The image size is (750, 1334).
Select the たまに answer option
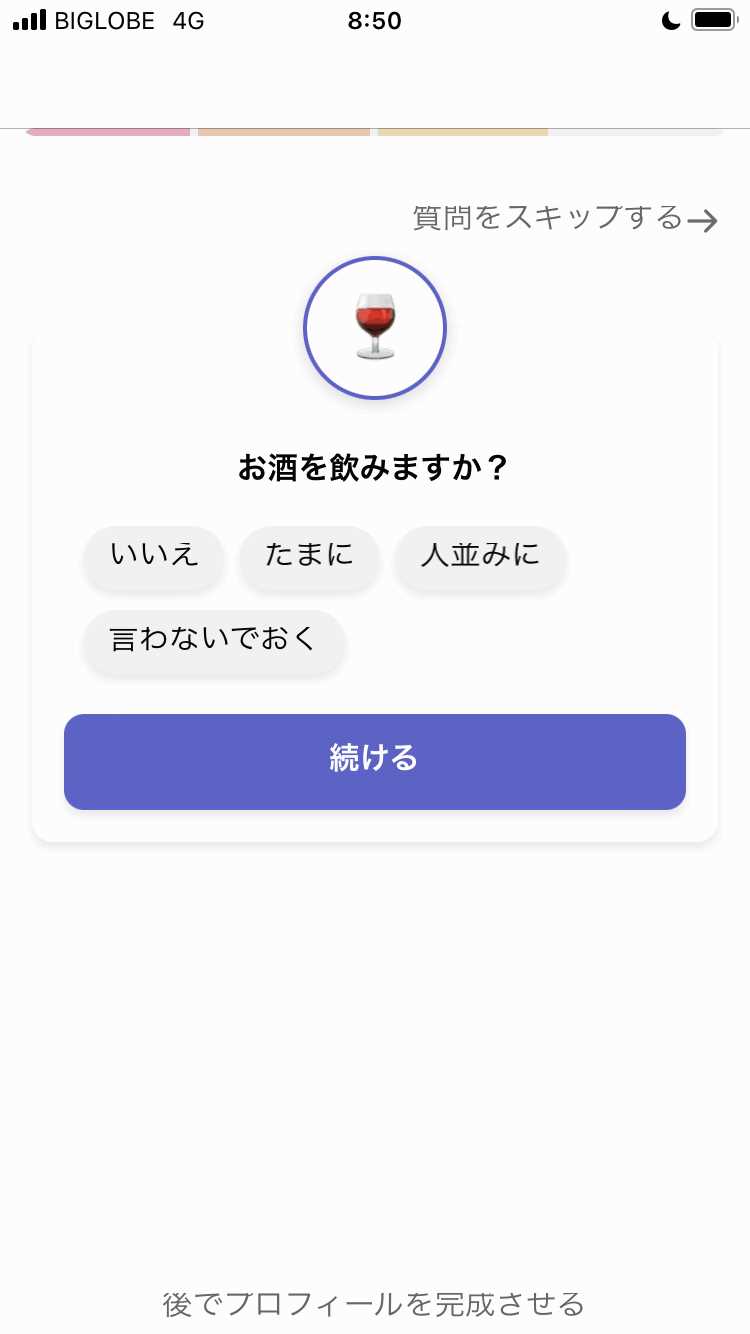coord(309,557)
